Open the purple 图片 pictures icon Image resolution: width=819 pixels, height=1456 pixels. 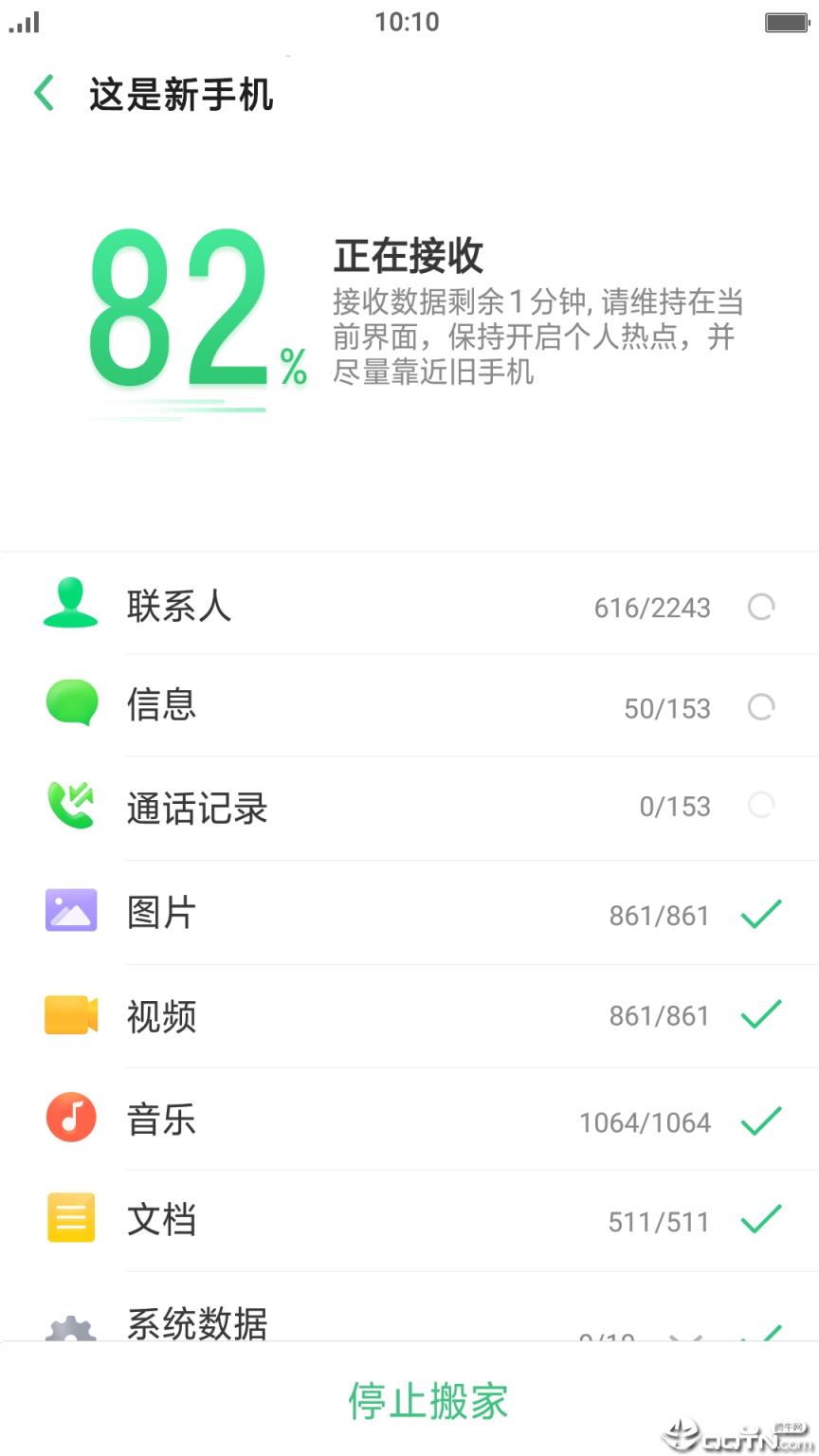tap(70, 910)
